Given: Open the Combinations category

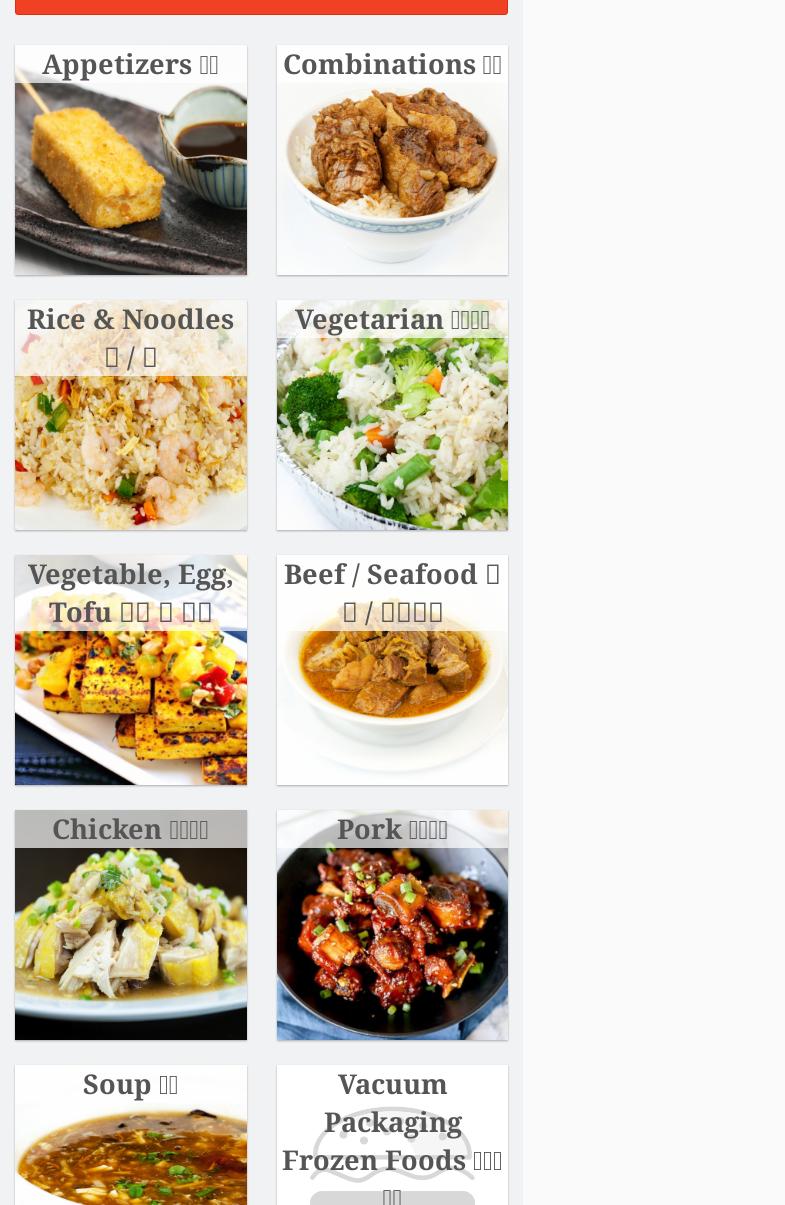Looking at the screenshot, I should (x=392, y=160).
